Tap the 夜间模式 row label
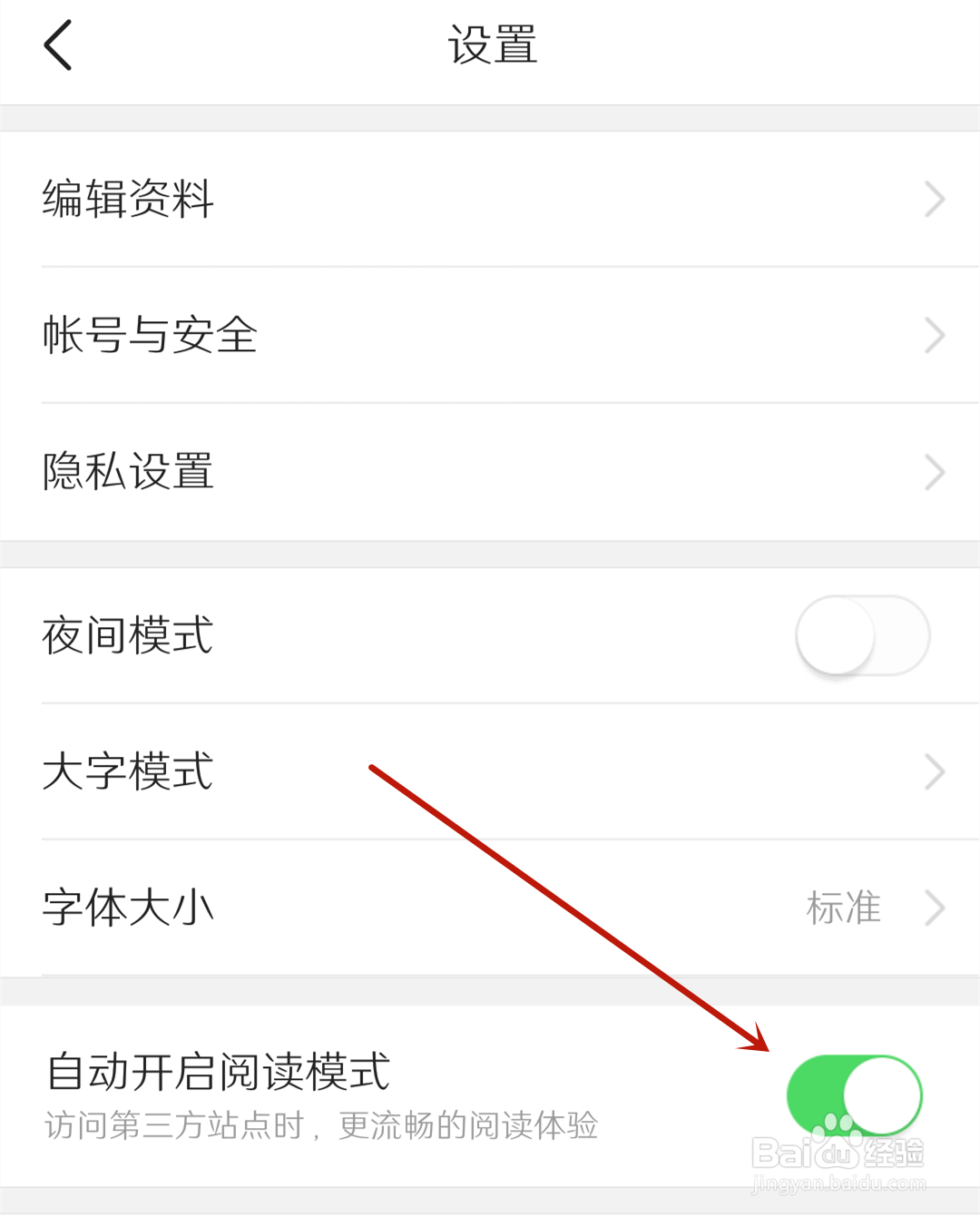This screenshot has height=1217, width=980. [x=127, y=636]
